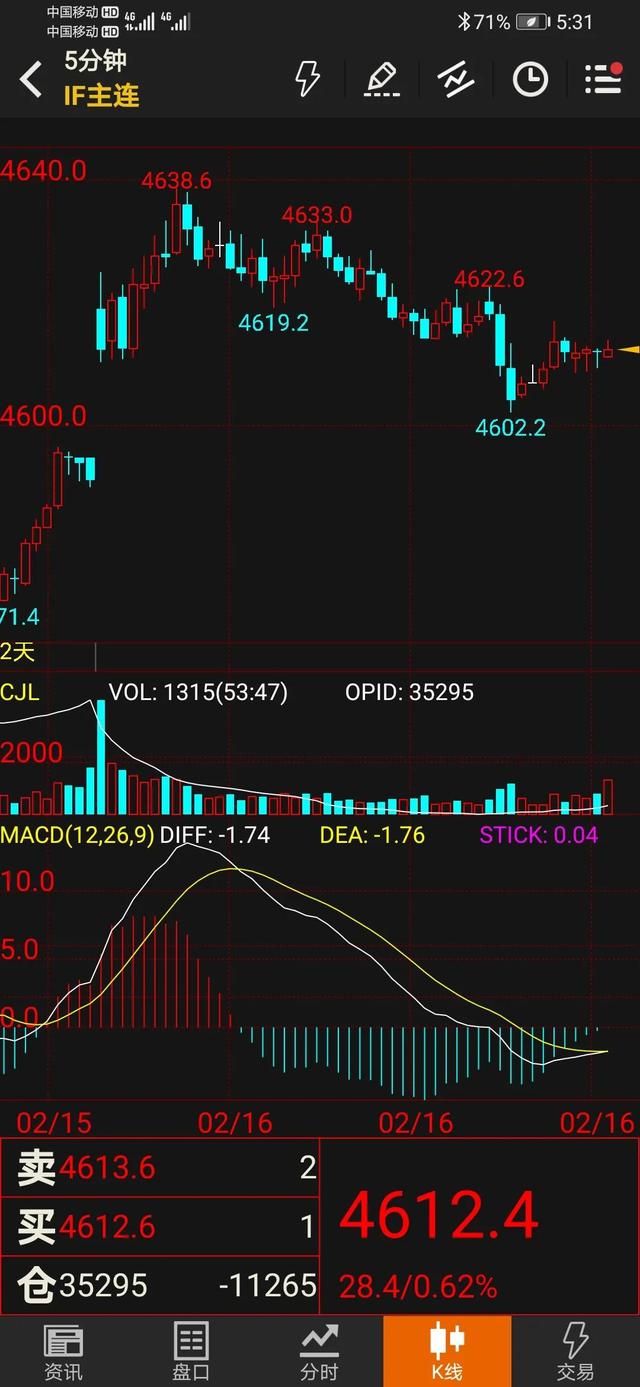Viewport: 640px width, 1387px height.
Task: Select the K线 tab
Action: coord(447,1351)
